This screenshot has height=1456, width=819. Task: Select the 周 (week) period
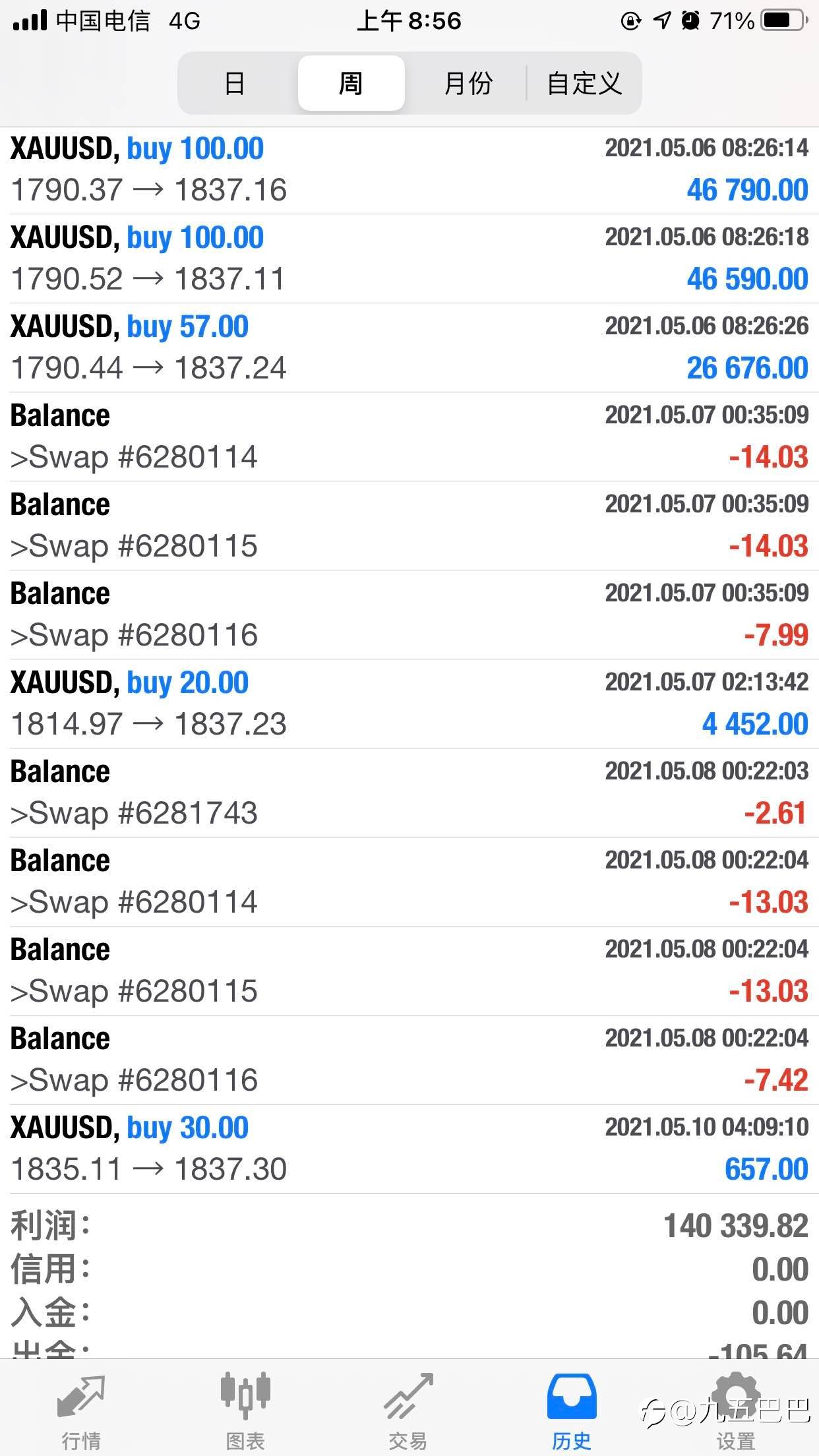(x=351, y=84)
